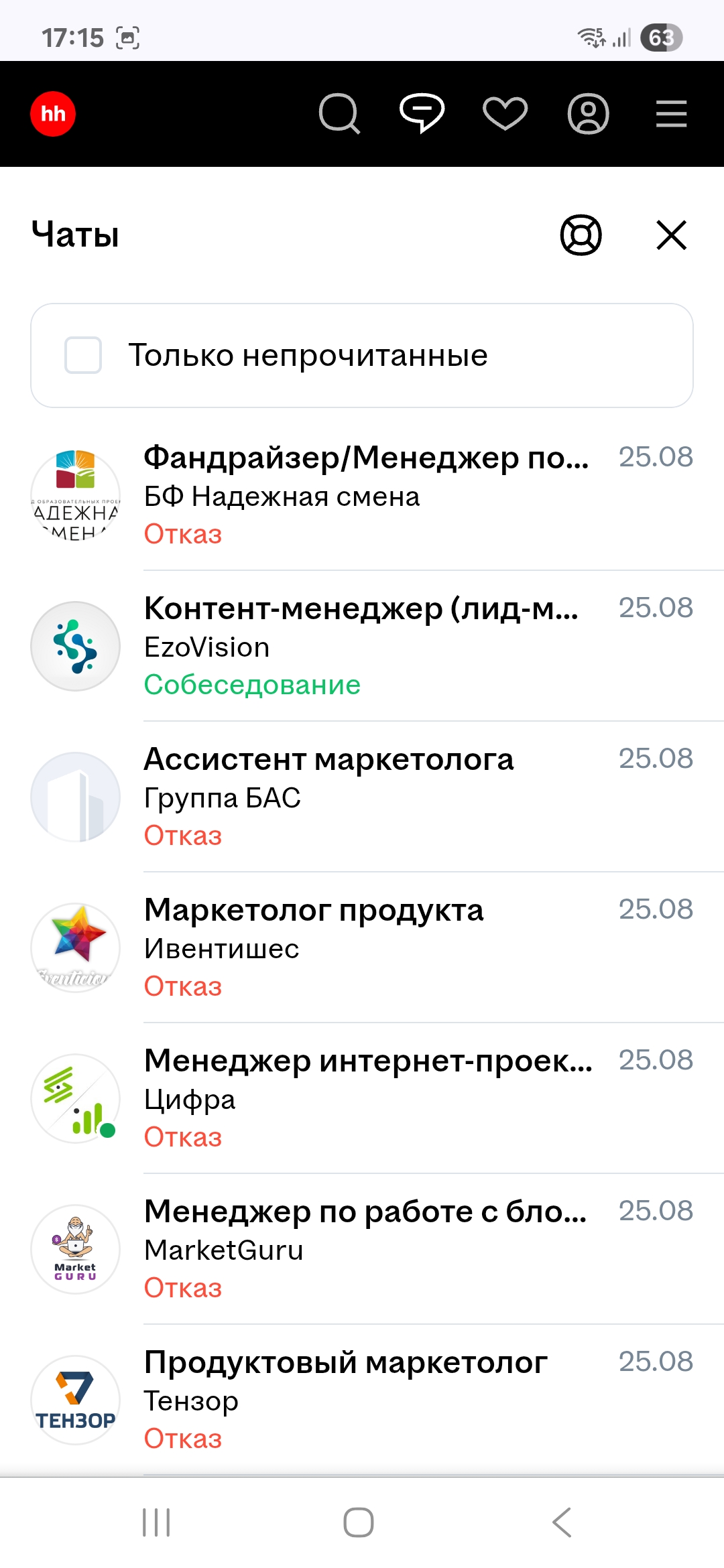This screenshot has width=724, height=1568.
Task: Open the hamburger menu
Action: pos(670,114)
